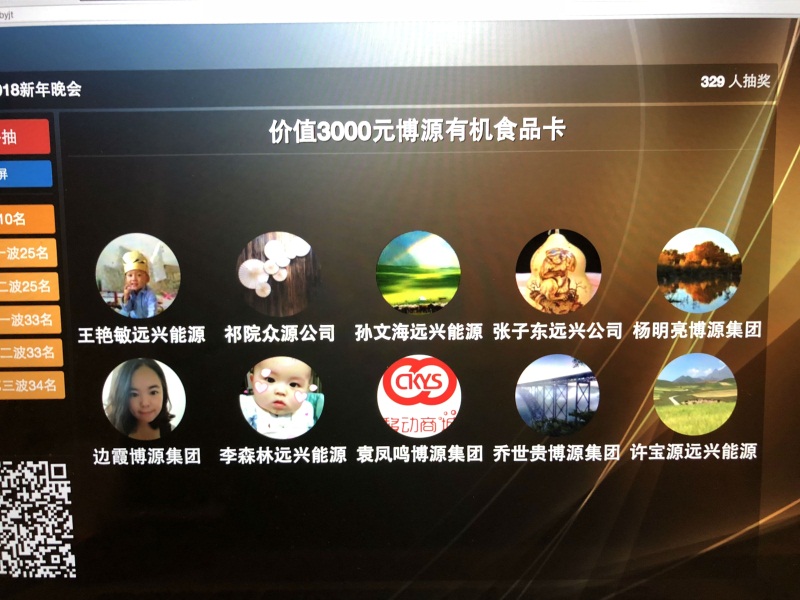Screen dimensions: 800x600
Task: Tap the red 抽 draw button
Action: [x=22, y=137]
